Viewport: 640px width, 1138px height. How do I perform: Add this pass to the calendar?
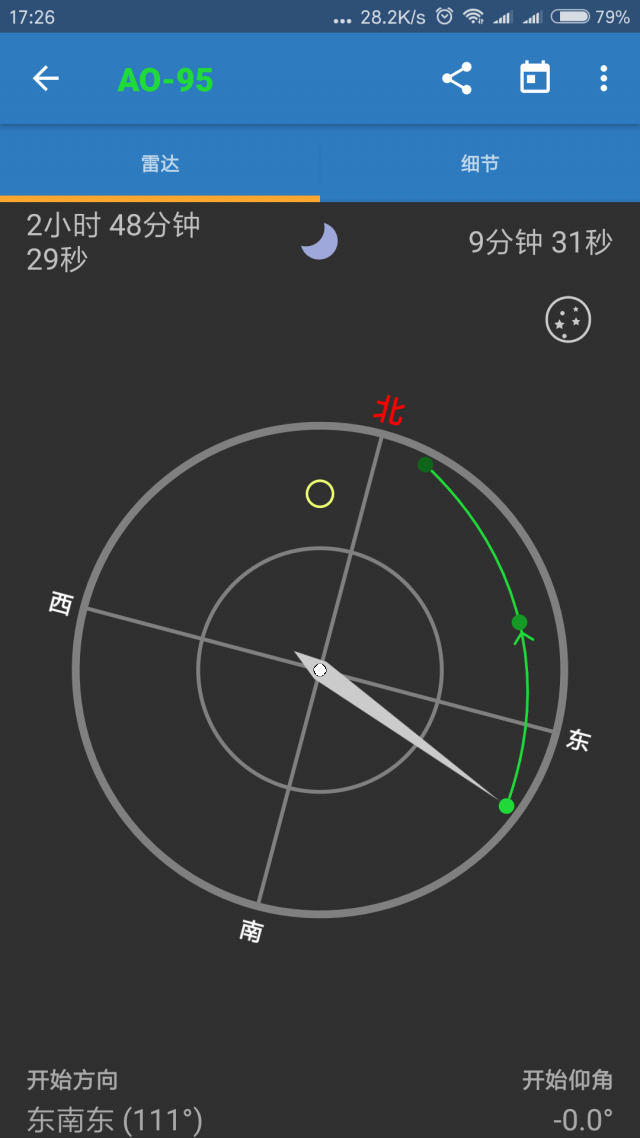[x=535, y=78]
